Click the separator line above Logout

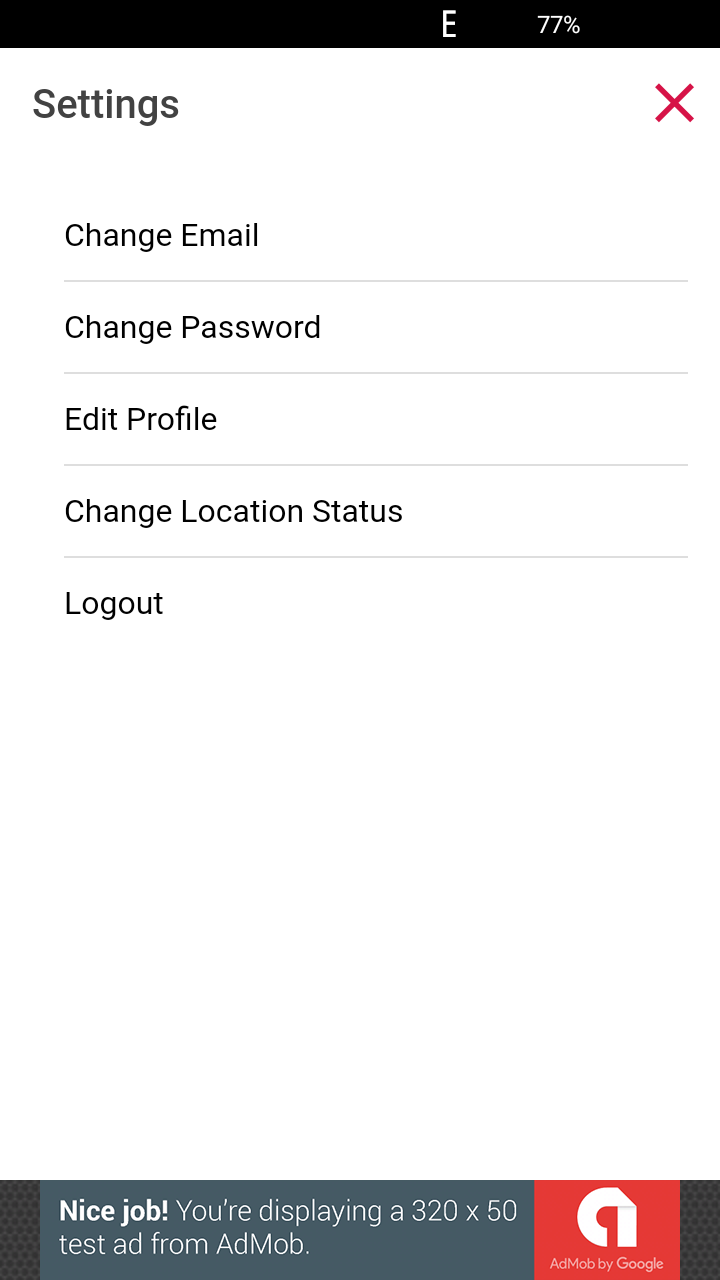[x=375, y=557]
